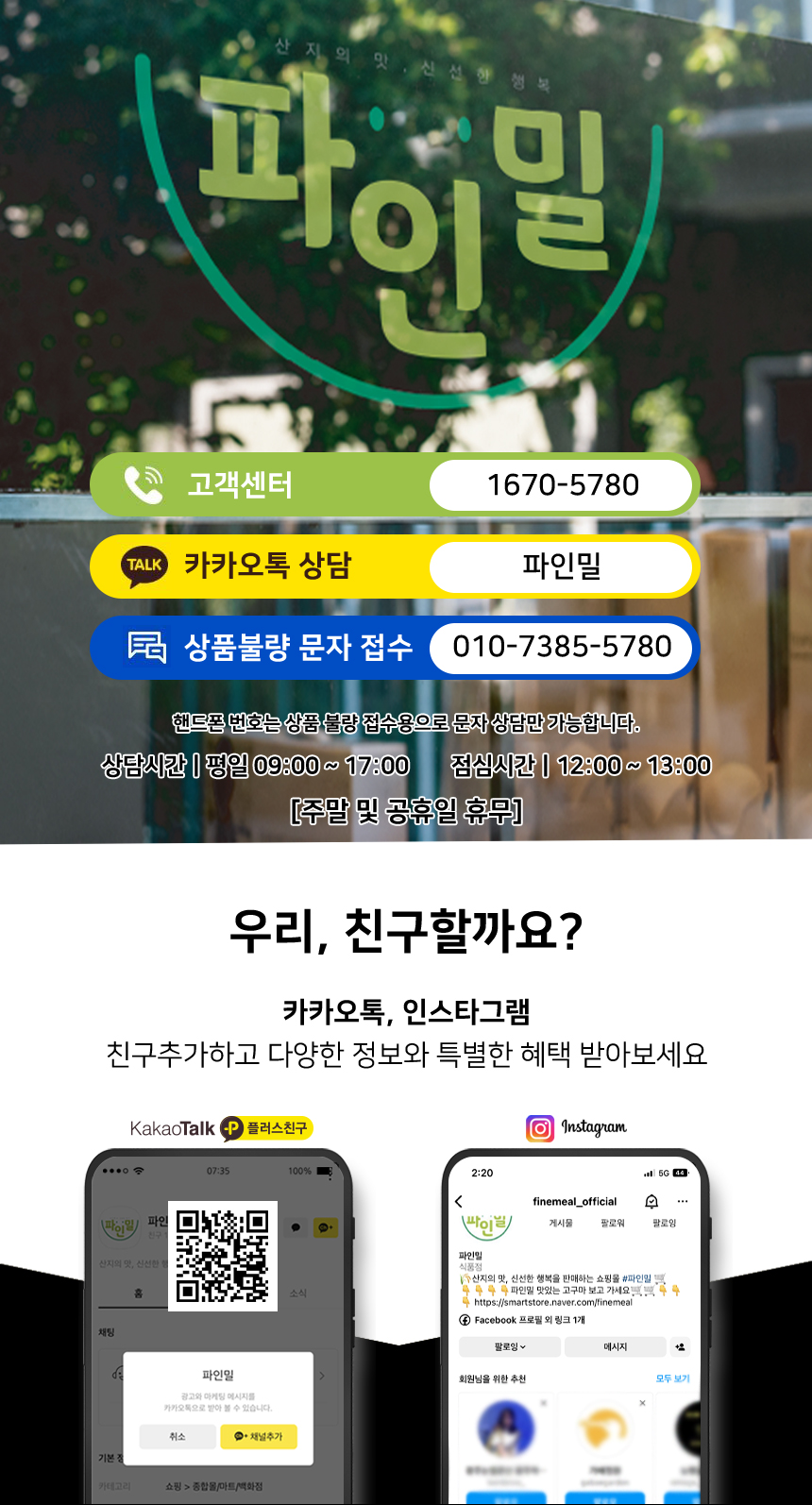Tap the add-person icon next to 메시지
The image size is (812, 1505).
coord(680,1346)
